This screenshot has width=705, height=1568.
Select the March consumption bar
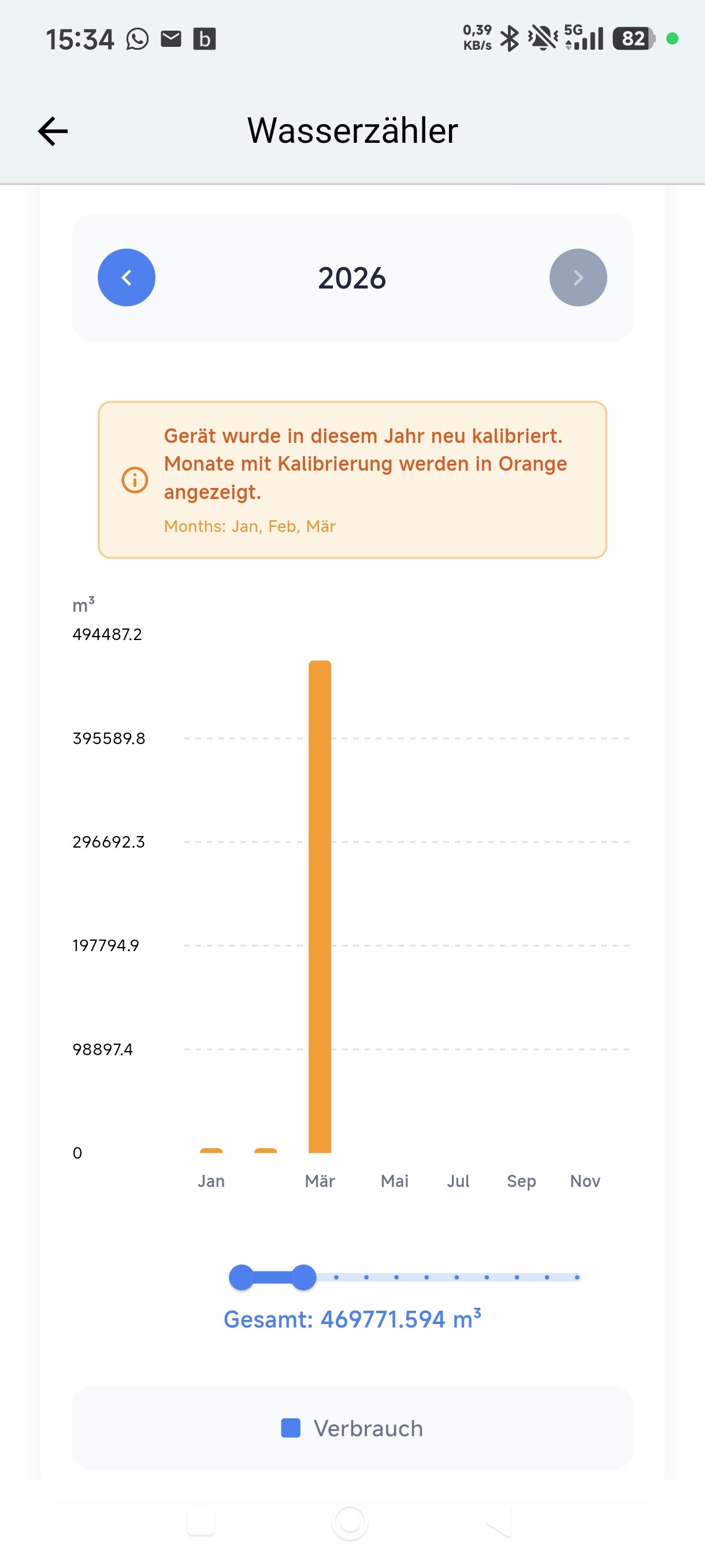pos(320,907)
